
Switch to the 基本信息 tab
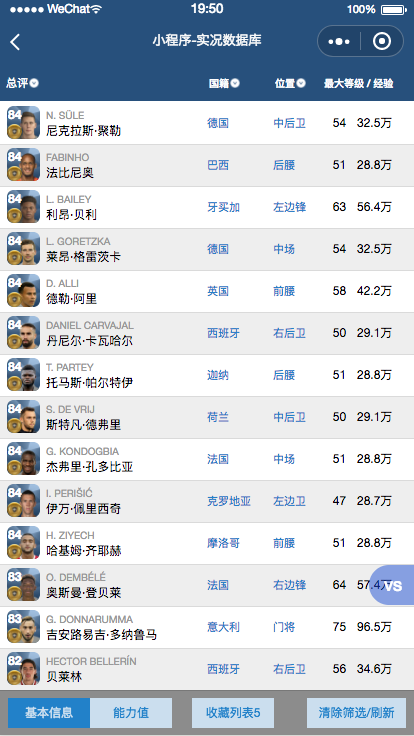(49, 713)
